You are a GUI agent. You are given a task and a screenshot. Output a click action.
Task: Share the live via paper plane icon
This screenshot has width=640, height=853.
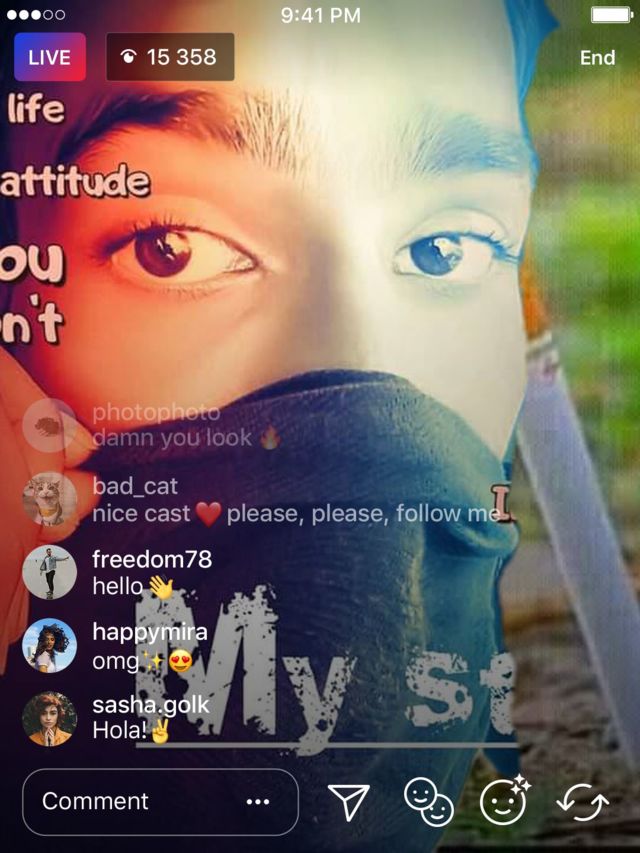click(x=348, y=802)
